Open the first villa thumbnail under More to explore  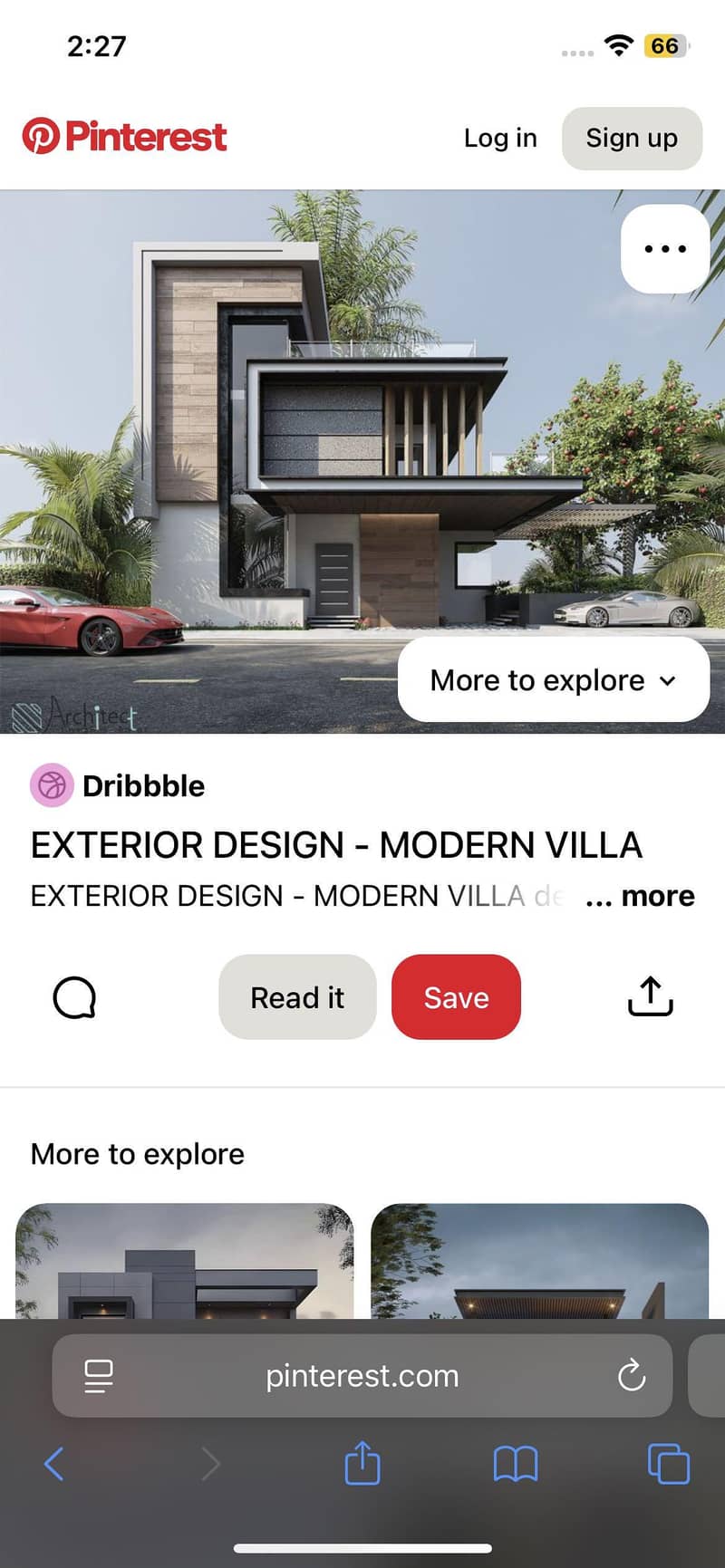(x=185, y=1260)
